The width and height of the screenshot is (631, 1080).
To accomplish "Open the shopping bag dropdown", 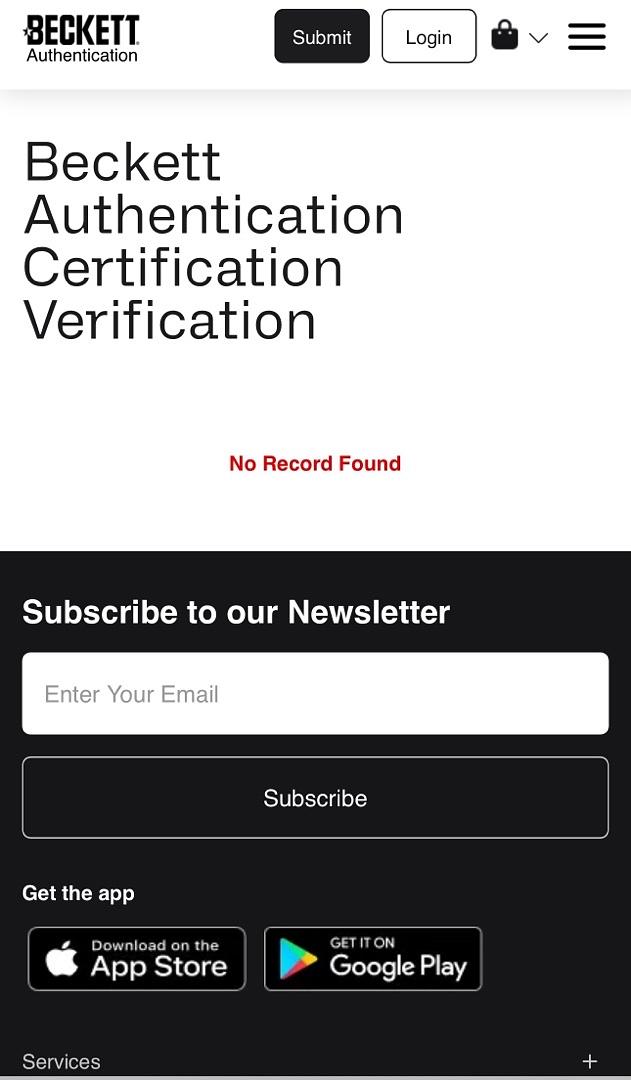I will tap(520, 37).
